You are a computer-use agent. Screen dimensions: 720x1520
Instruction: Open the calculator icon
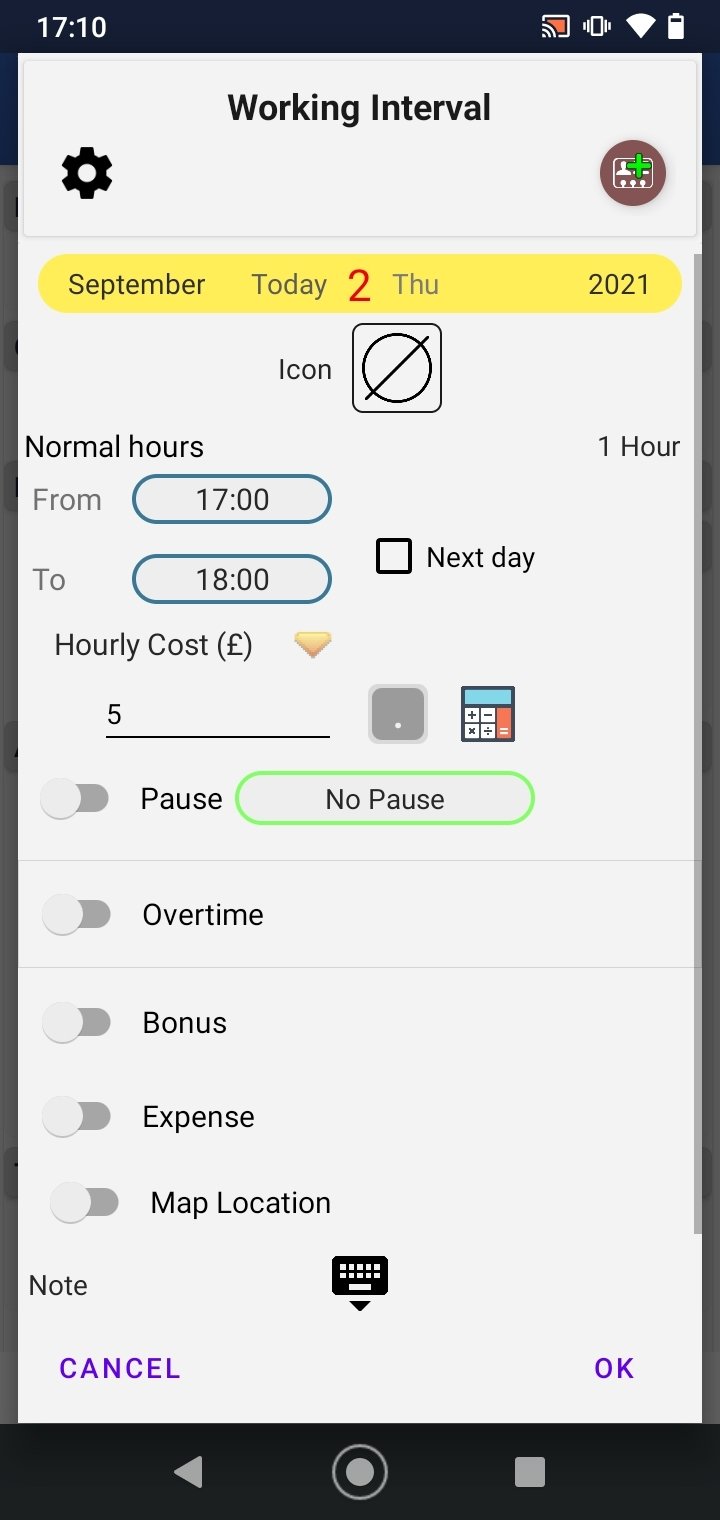[x=488, y=714]
